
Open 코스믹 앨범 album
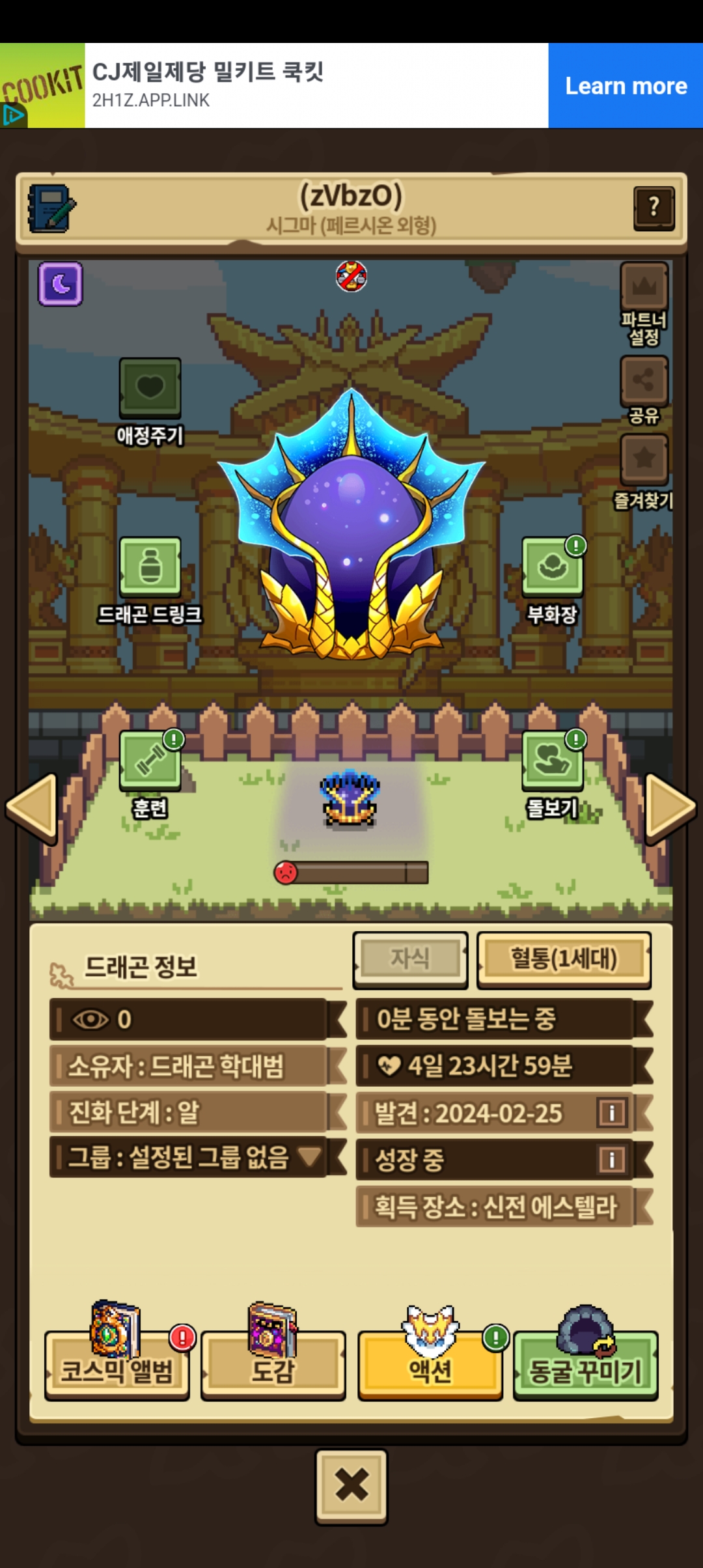tap(117, 1366)
